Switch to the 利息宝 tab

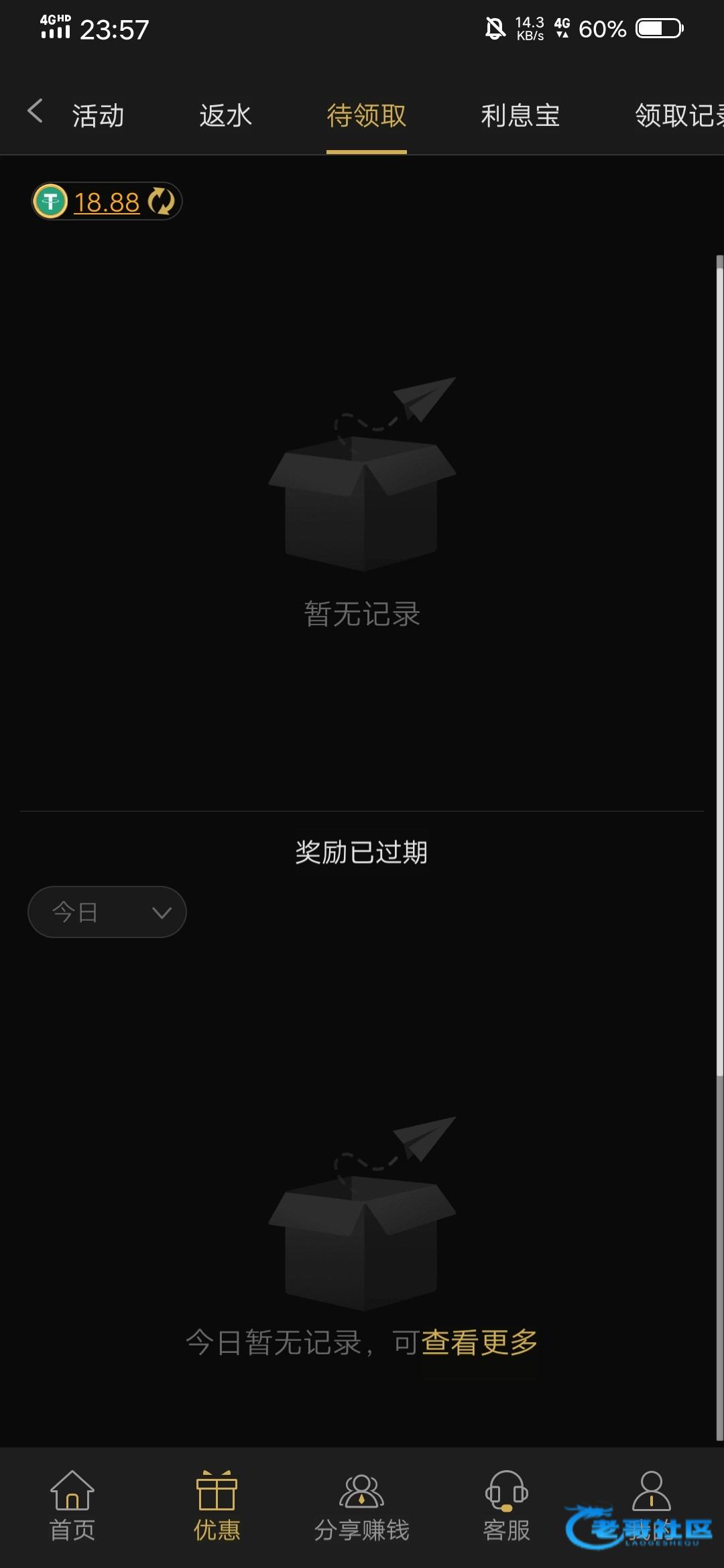tap(520, 116)
